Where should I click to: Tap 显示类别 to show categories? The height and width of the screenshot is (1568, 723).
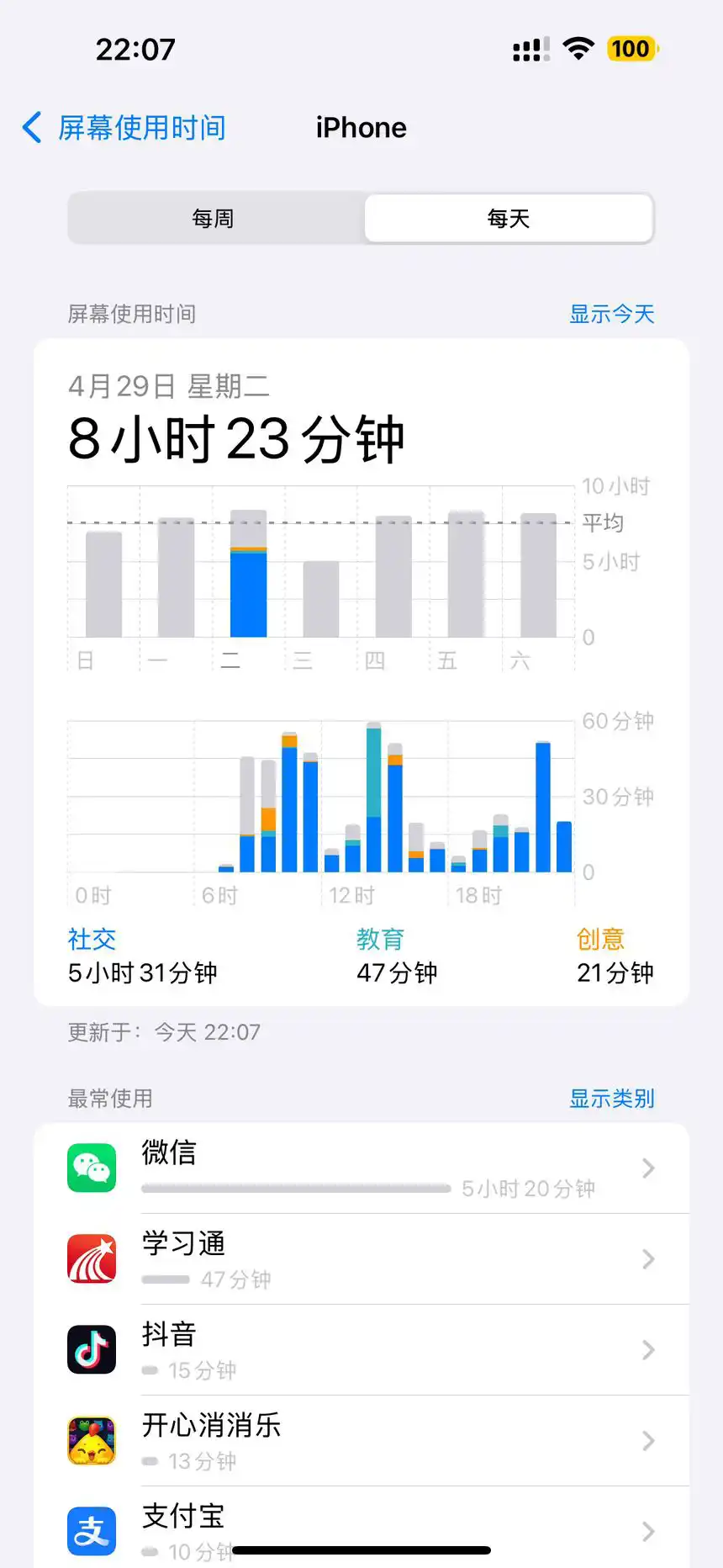(611, 1098)
